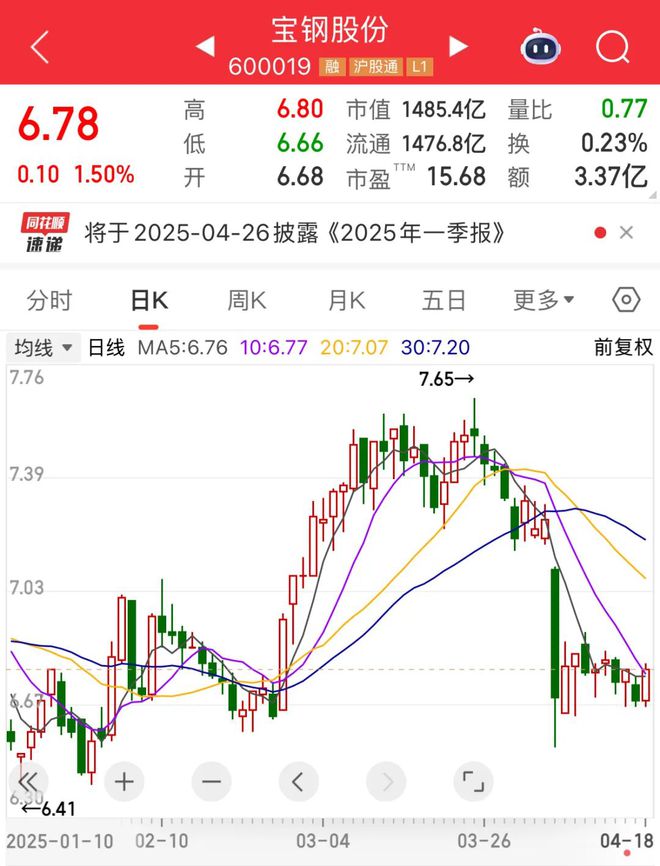Screen dimensions: 660x866
Task: Select the 日K tab
Action: pos(150,299)
